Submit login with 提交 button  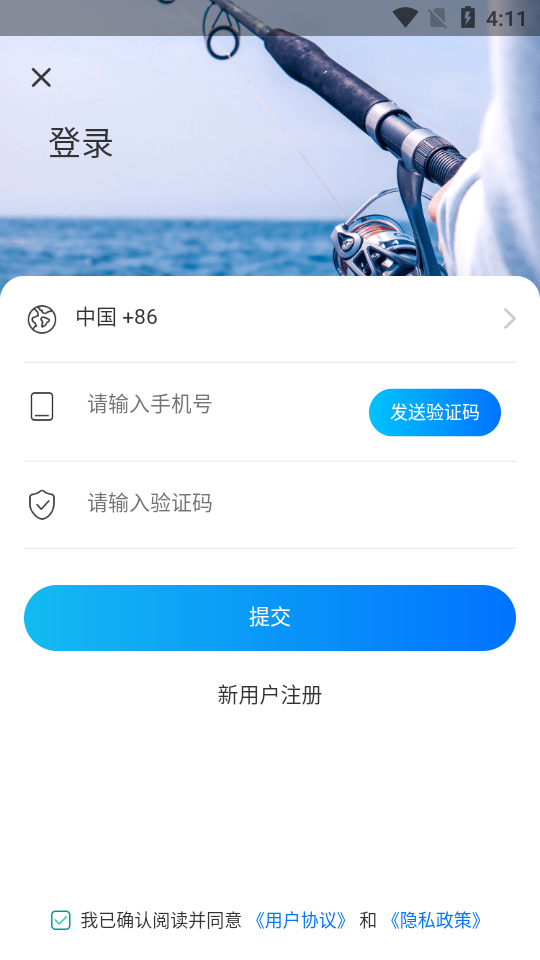270,618
